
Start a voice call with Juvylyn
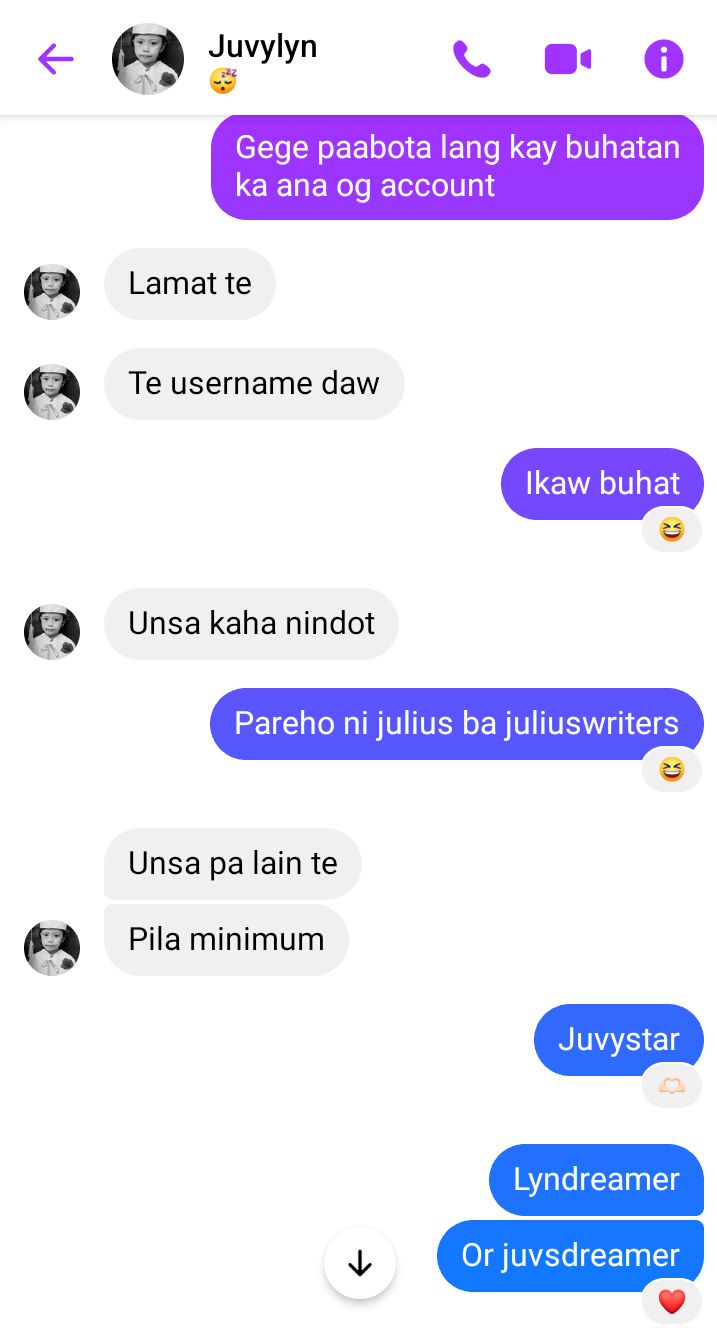pos(472,60)
